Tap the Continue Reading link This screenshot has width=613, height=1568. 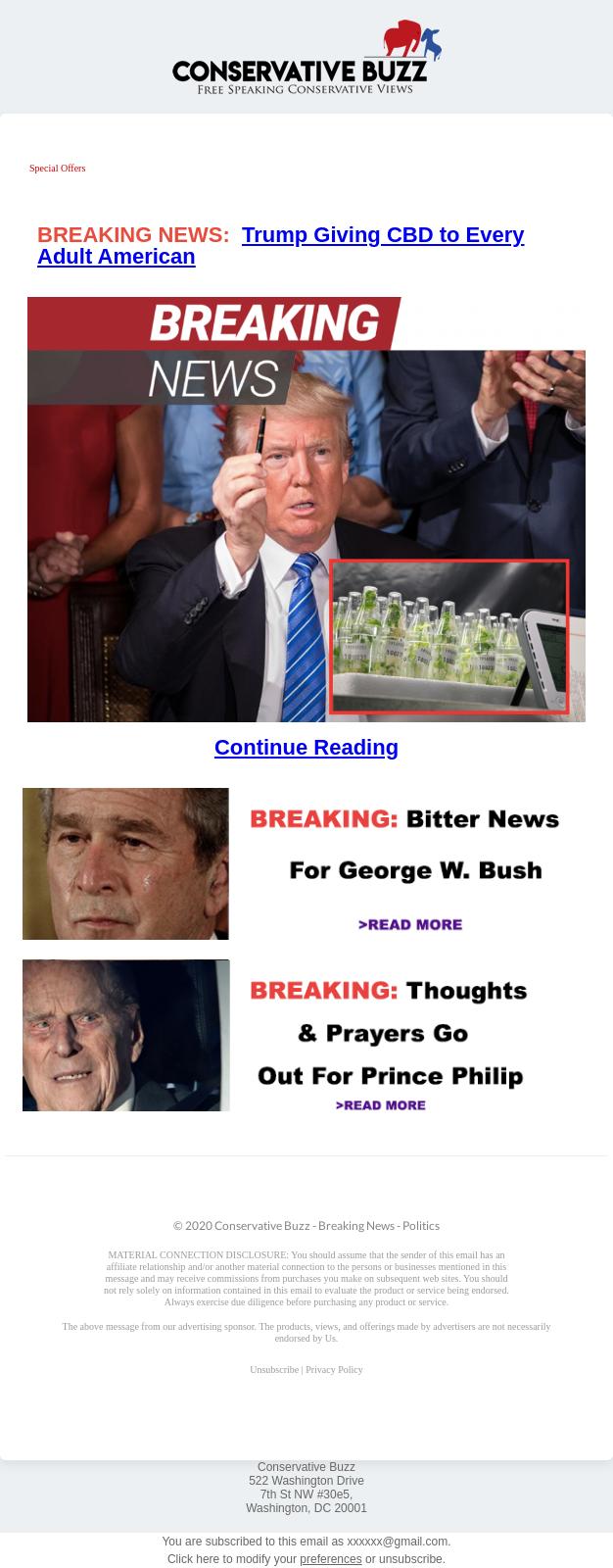[x=306, y=748]
